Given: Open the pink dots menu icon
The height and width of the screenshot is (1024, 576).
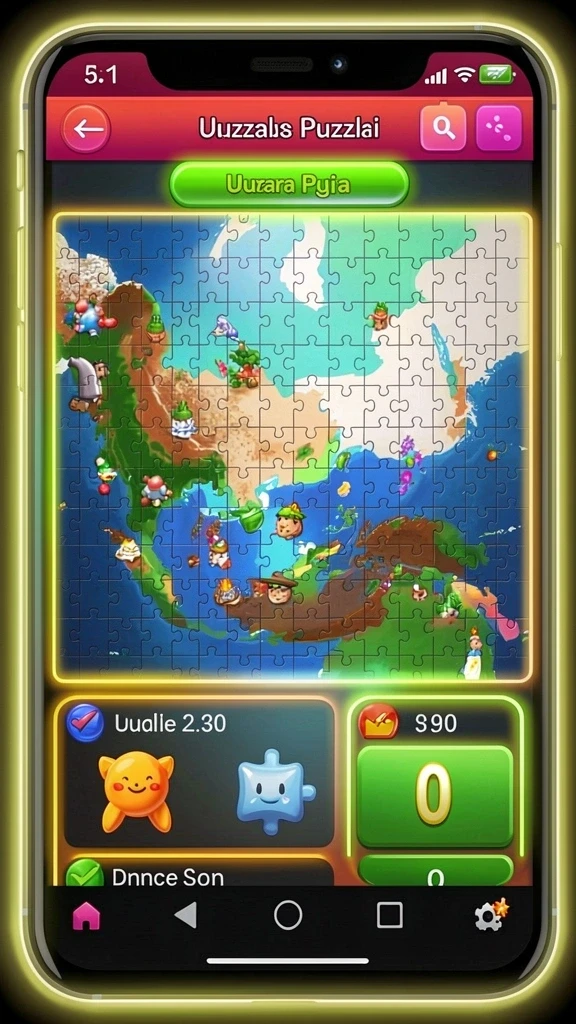Looking at the screenshot, I should (x=500, y=129).
